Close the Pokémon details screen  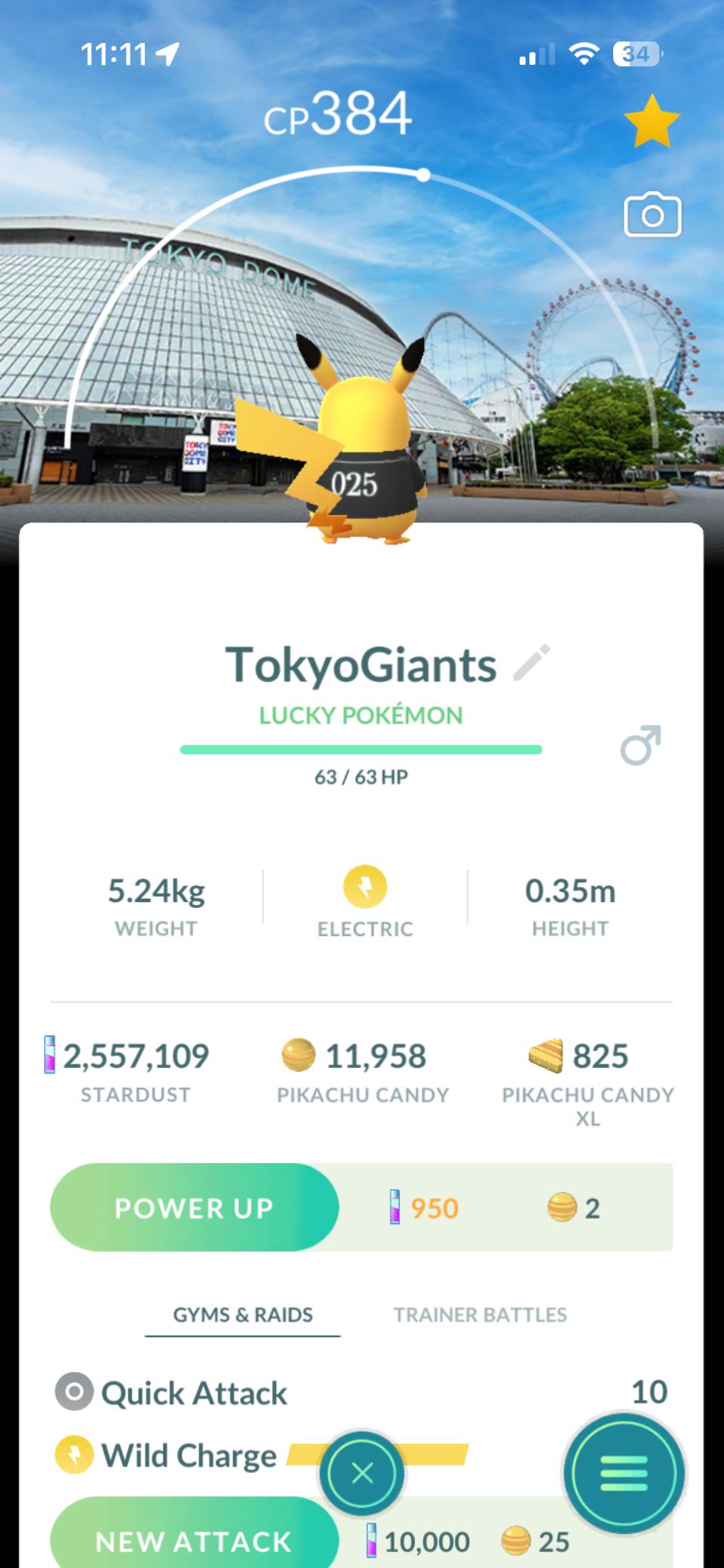[x=362, y=1473]
